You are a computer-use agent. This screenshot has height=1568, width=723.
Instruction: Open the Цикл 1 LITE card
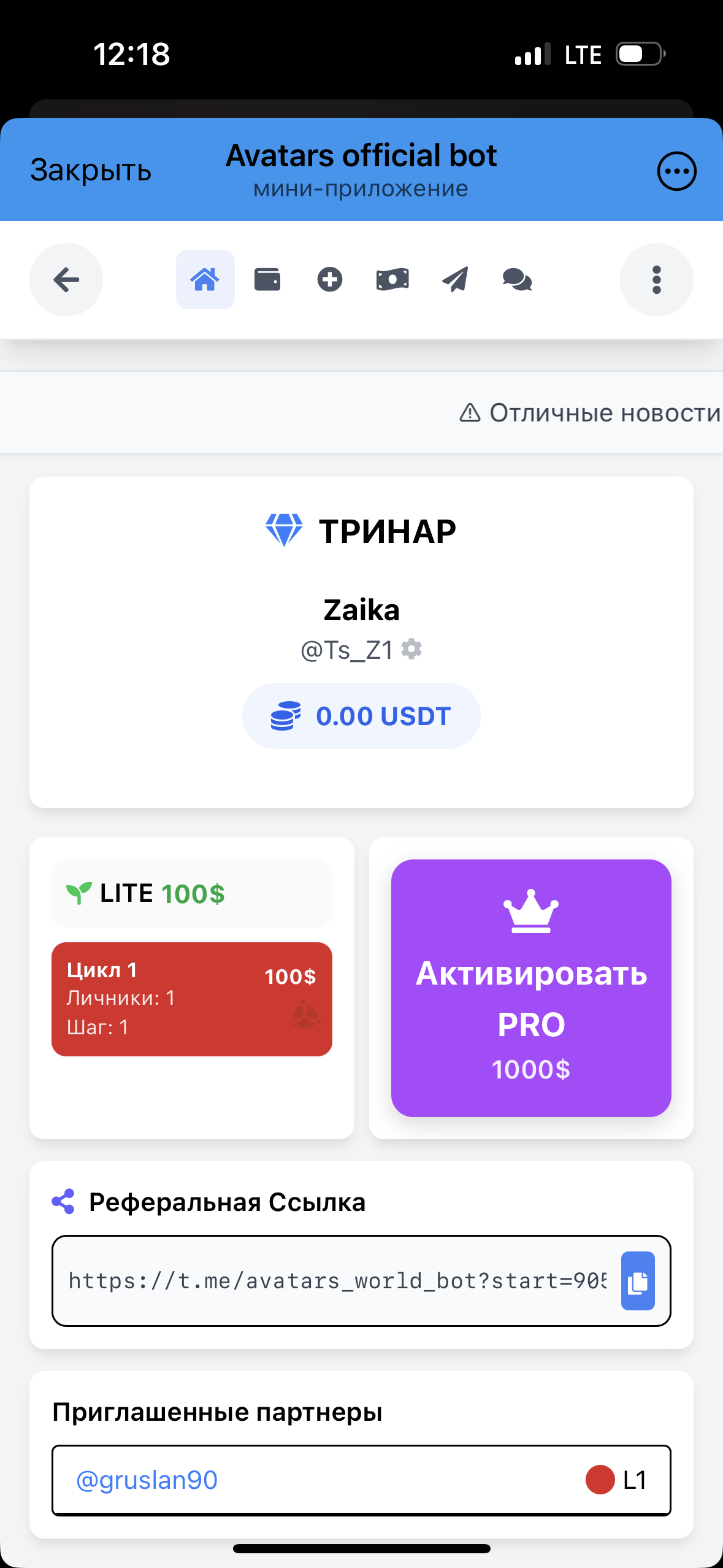tap(191, 999)
